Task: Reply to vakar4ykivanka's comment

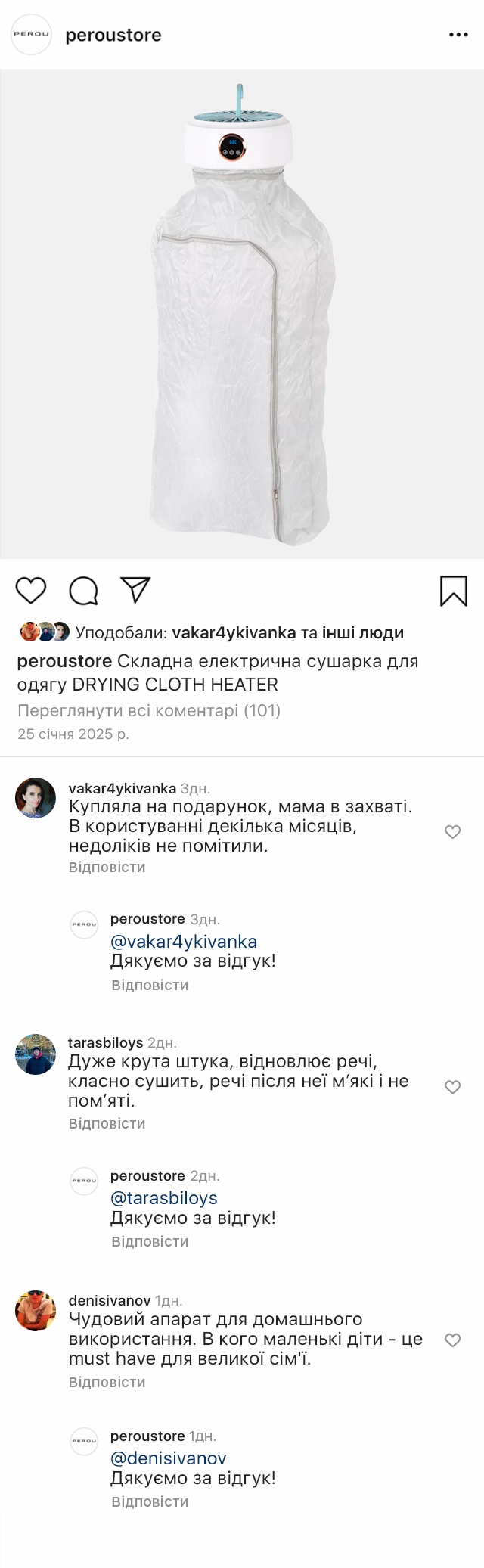Action: pyautogui.click(x=107, y=867)
